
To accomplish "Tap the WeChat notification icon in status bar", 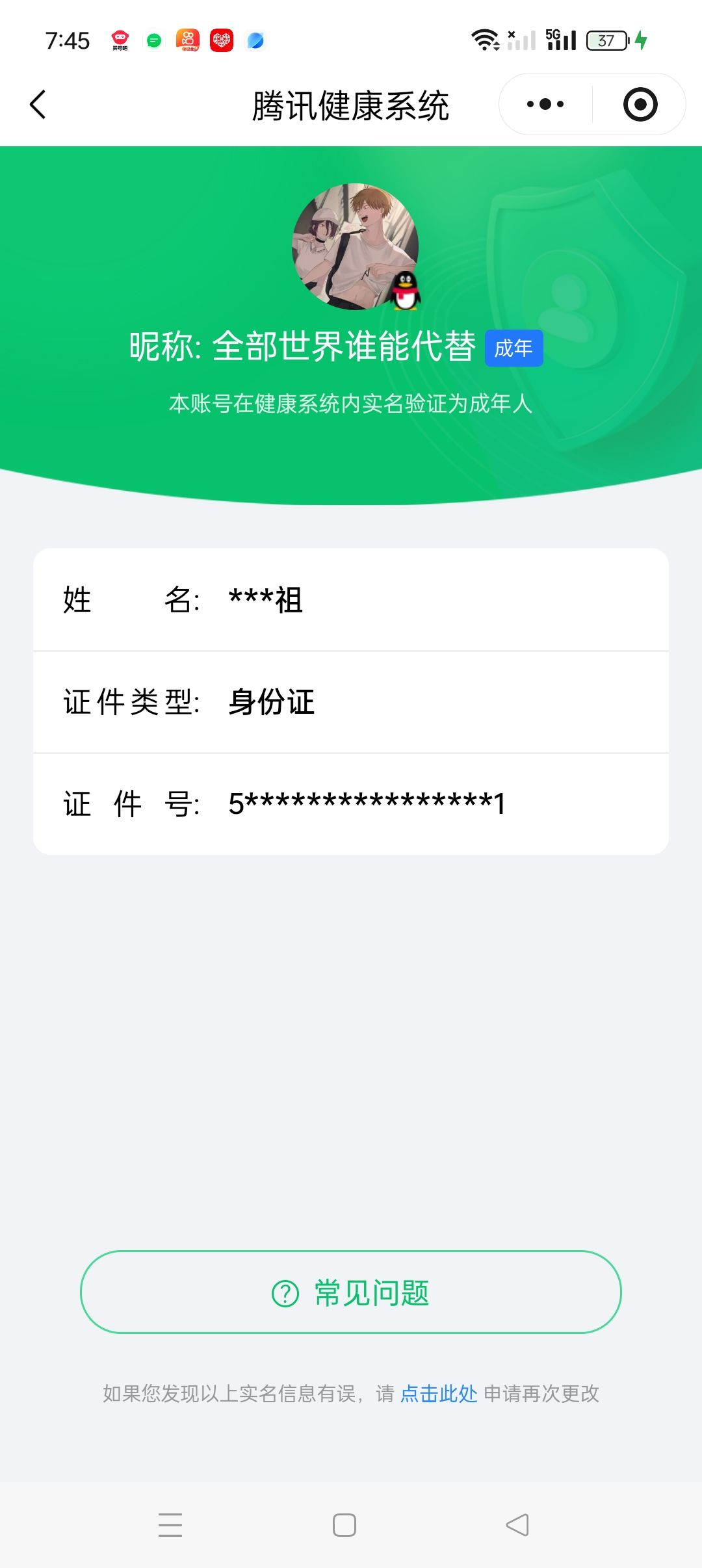I will (x=154, y=40).
